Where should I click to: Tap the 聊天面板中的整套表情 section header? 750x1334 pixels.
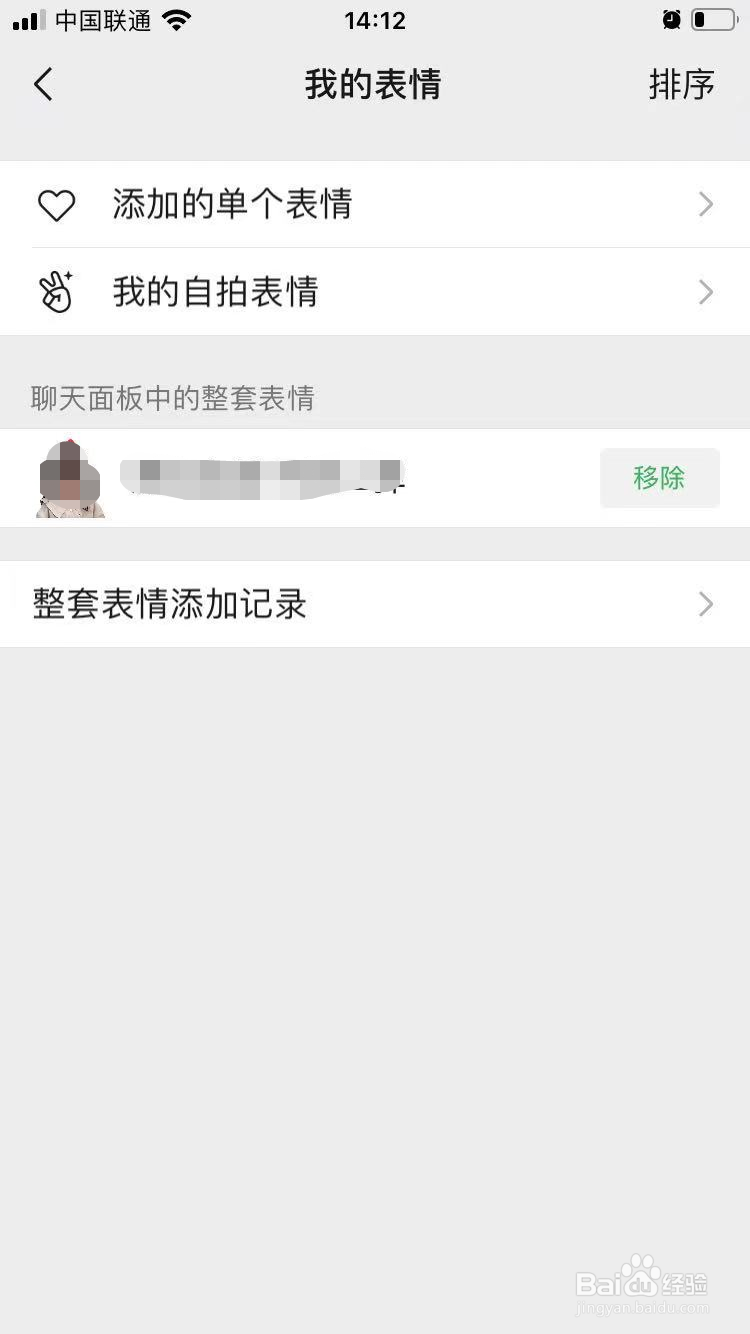[x=173, y=398]
